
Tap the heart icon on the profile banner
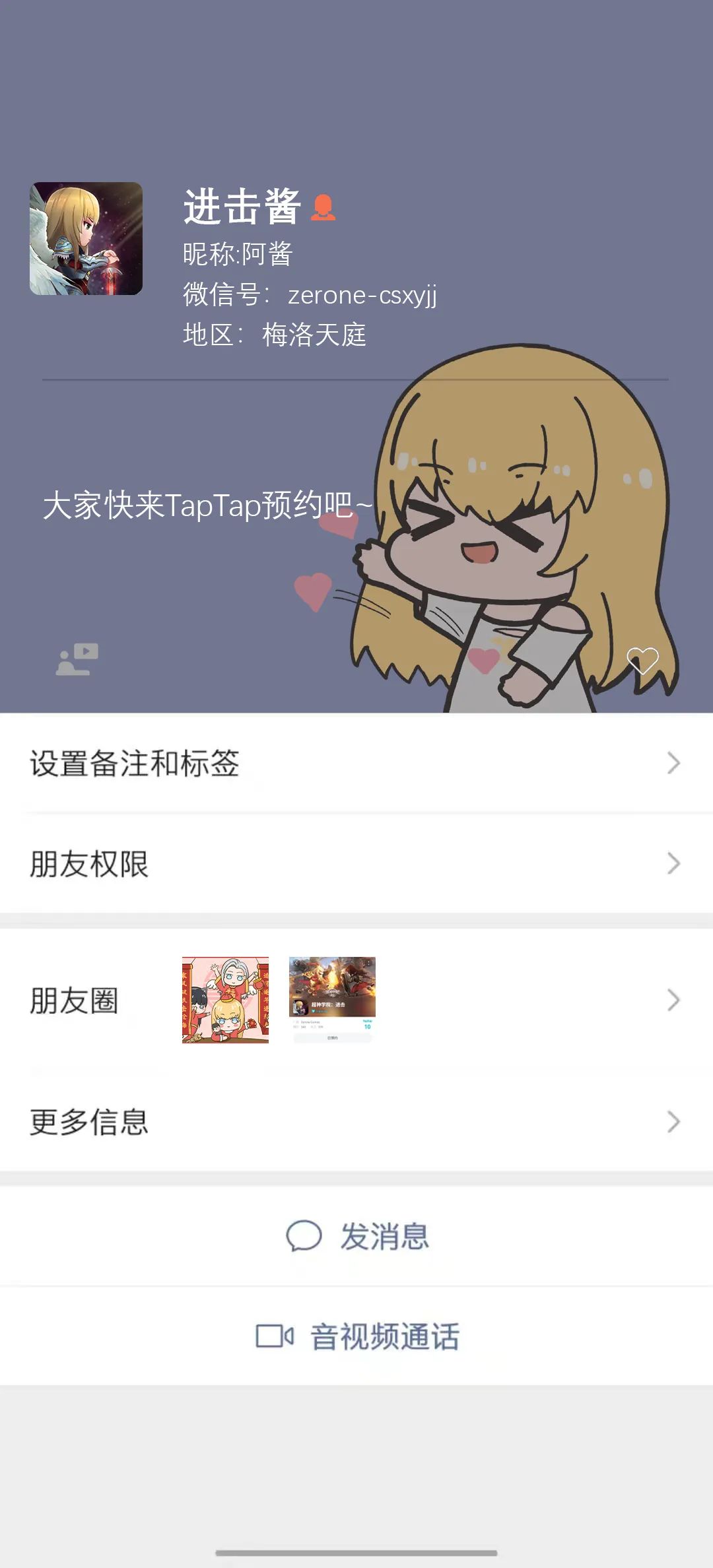click(644, 659)
